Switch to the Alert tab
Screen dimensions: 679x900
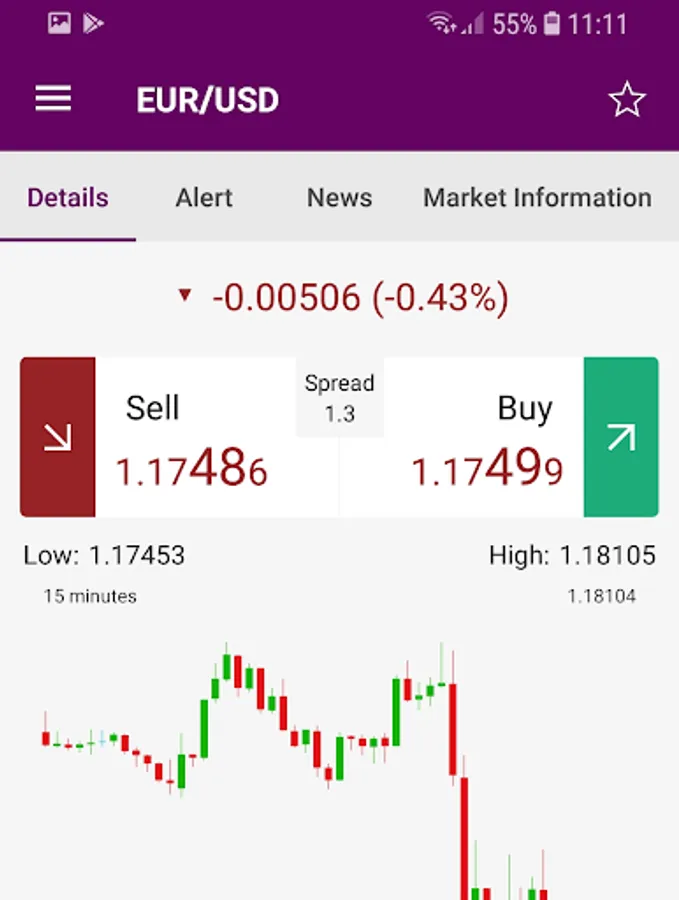tap(204, 198)
